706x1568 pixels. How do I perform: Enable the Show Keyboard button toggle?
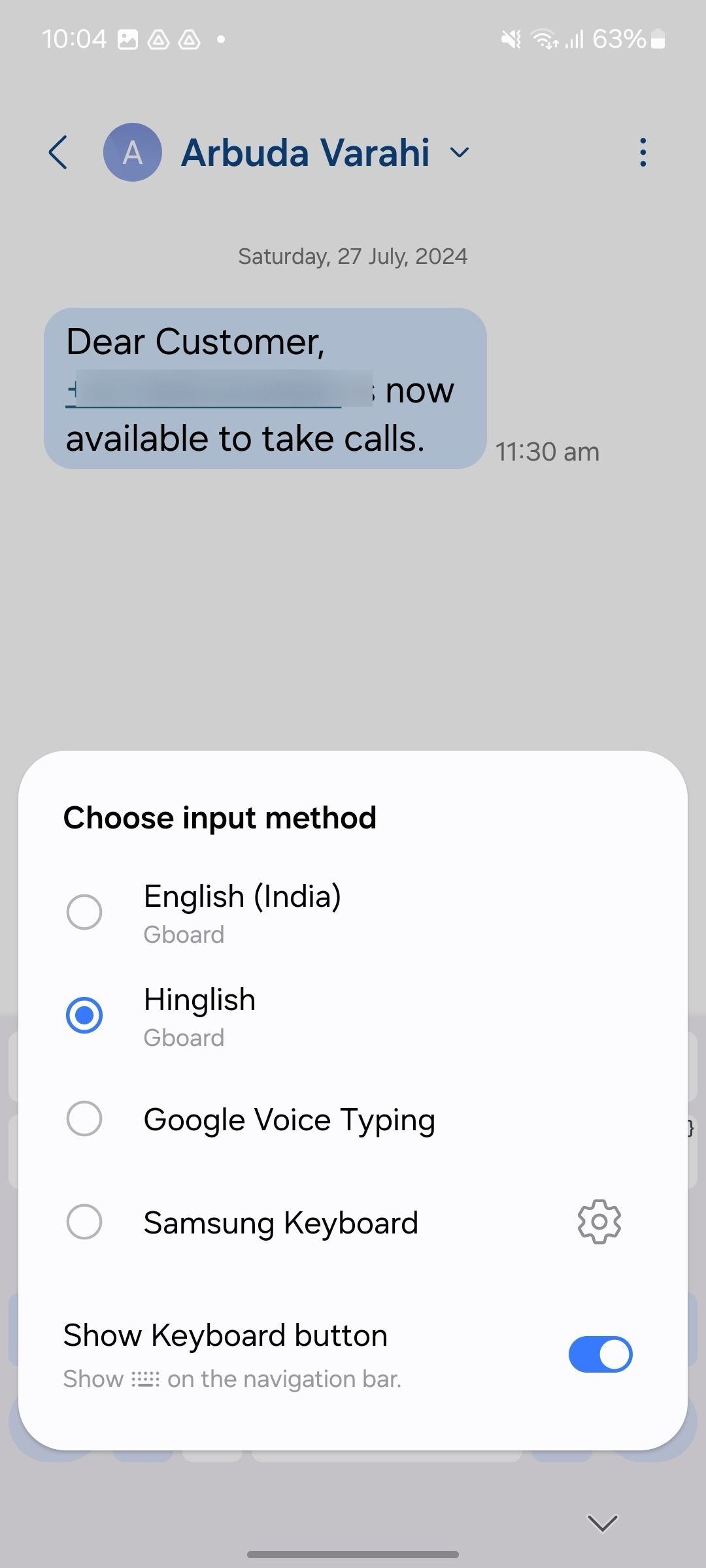pyautogui.click(x=599, y=1354)
